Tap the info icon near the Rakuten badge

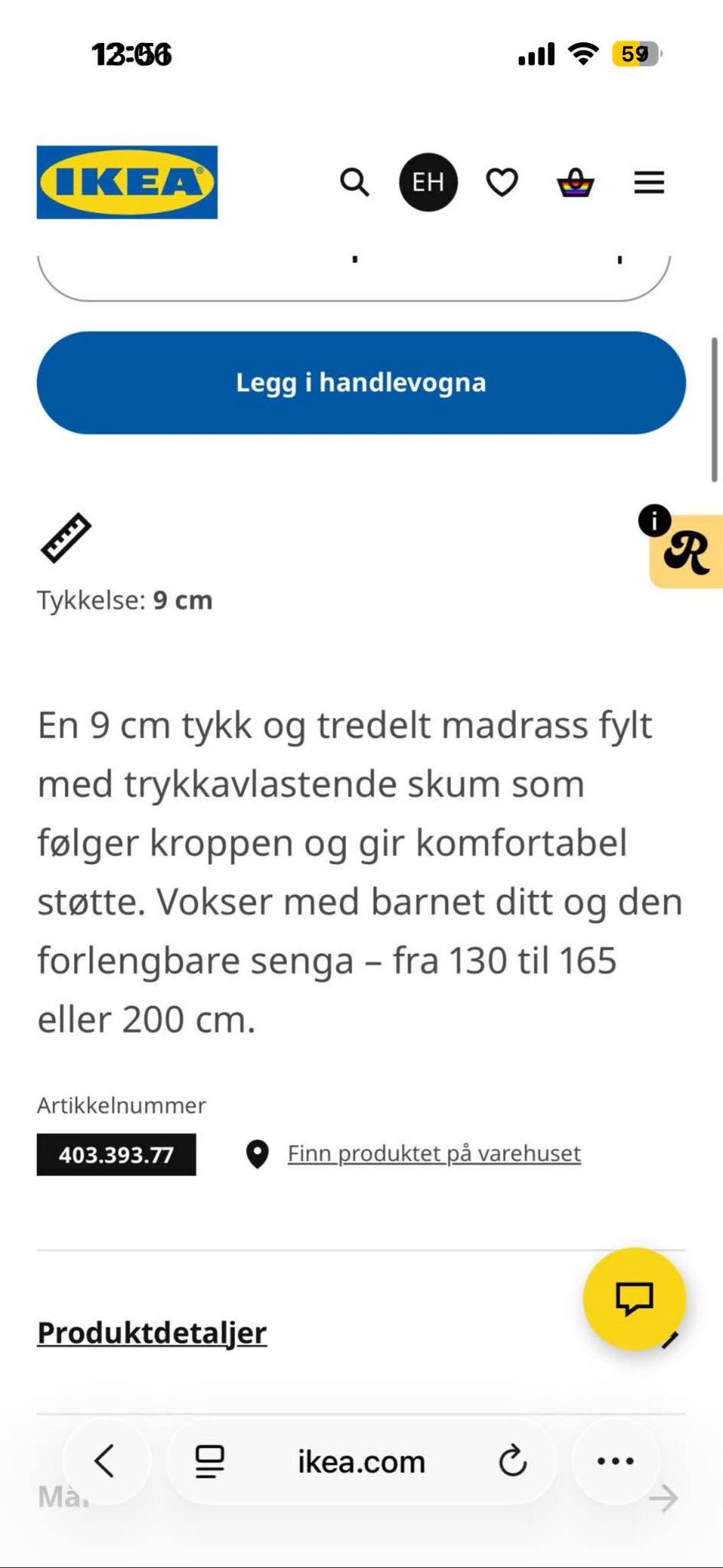point(654,521)
